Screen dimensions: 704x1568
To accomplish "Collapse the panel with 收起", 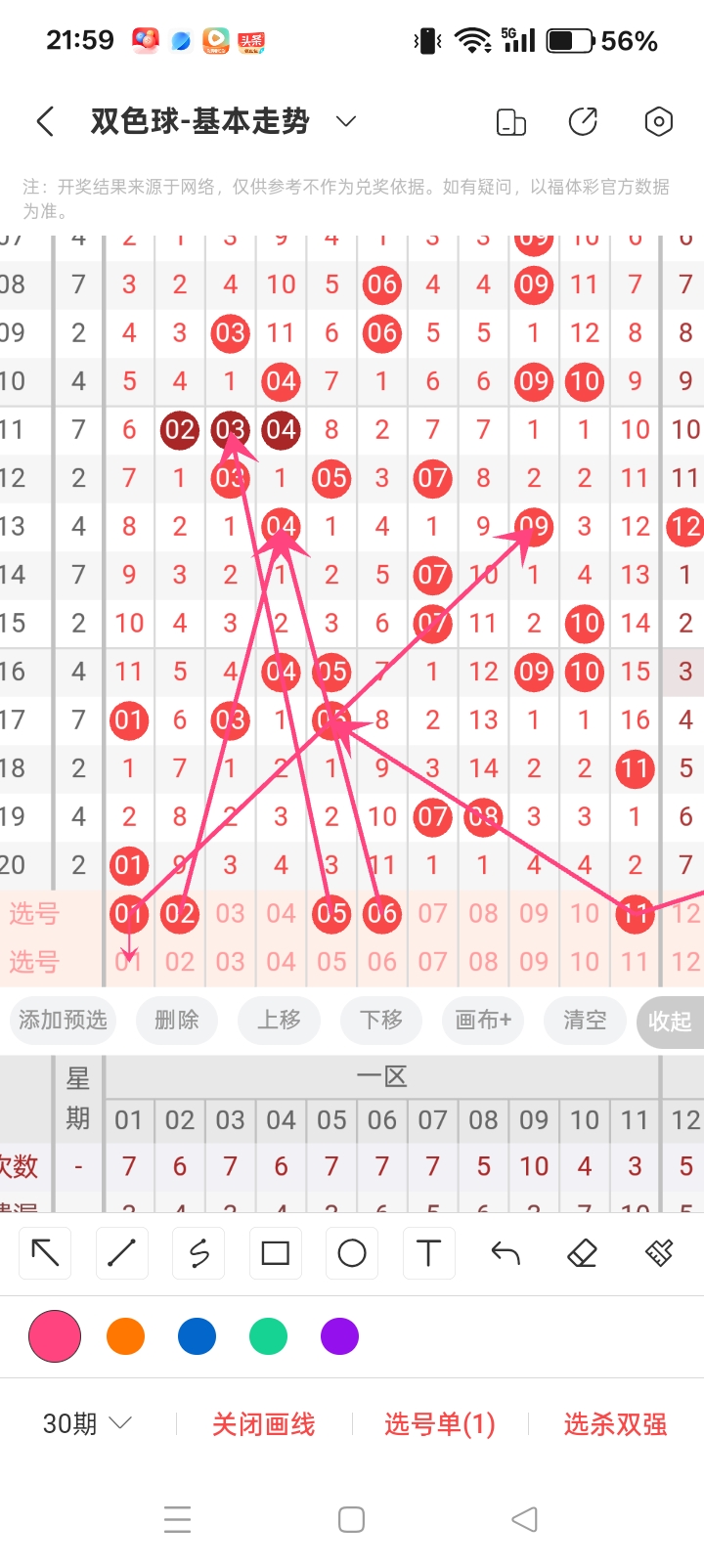I will pyautogui.click(x=670, y=1022).
